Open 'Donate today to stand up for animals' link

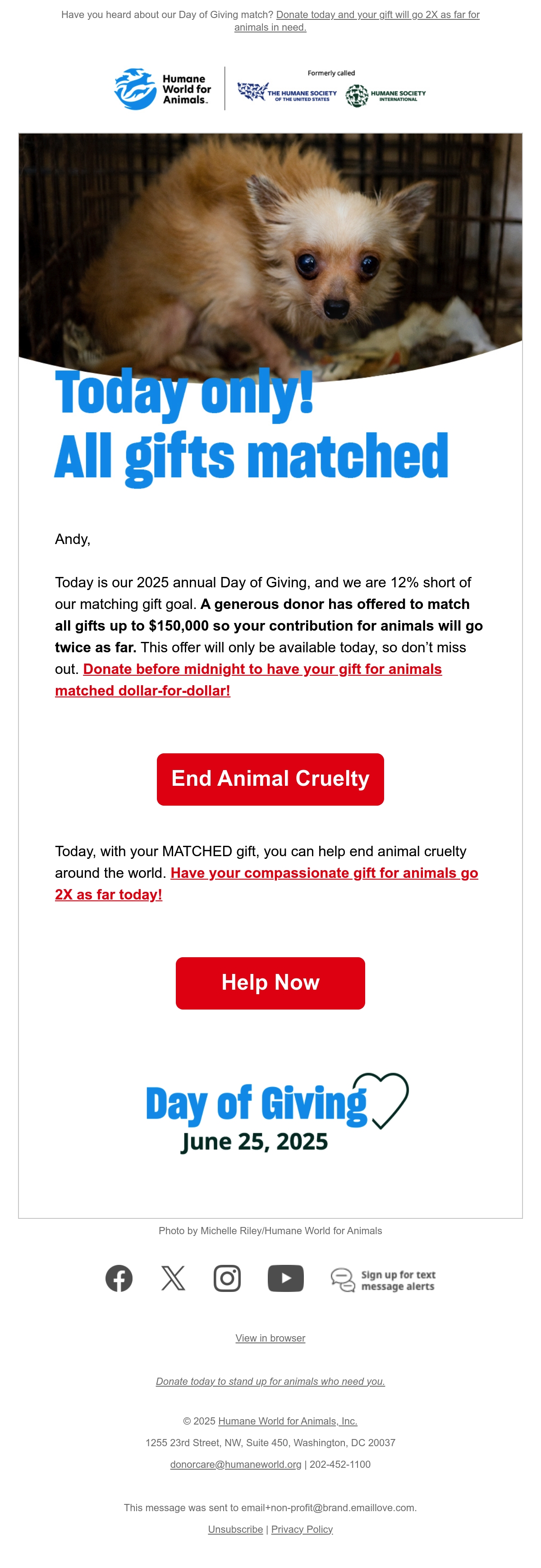pos(270,1381)
